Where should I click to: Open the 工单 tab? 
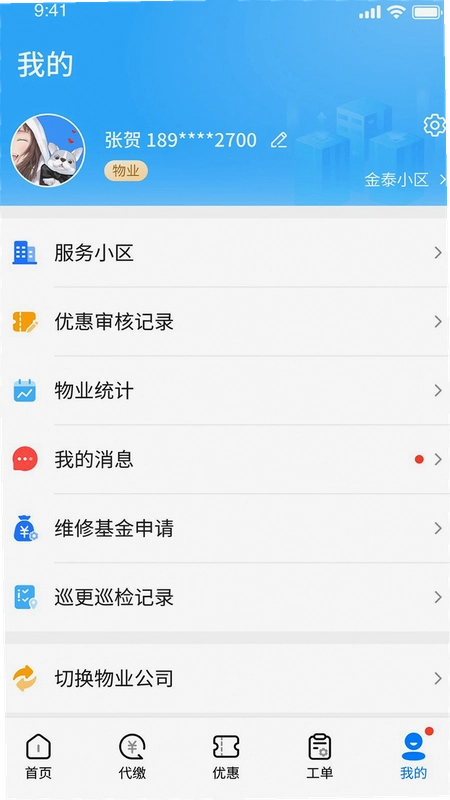coord(320,757)
